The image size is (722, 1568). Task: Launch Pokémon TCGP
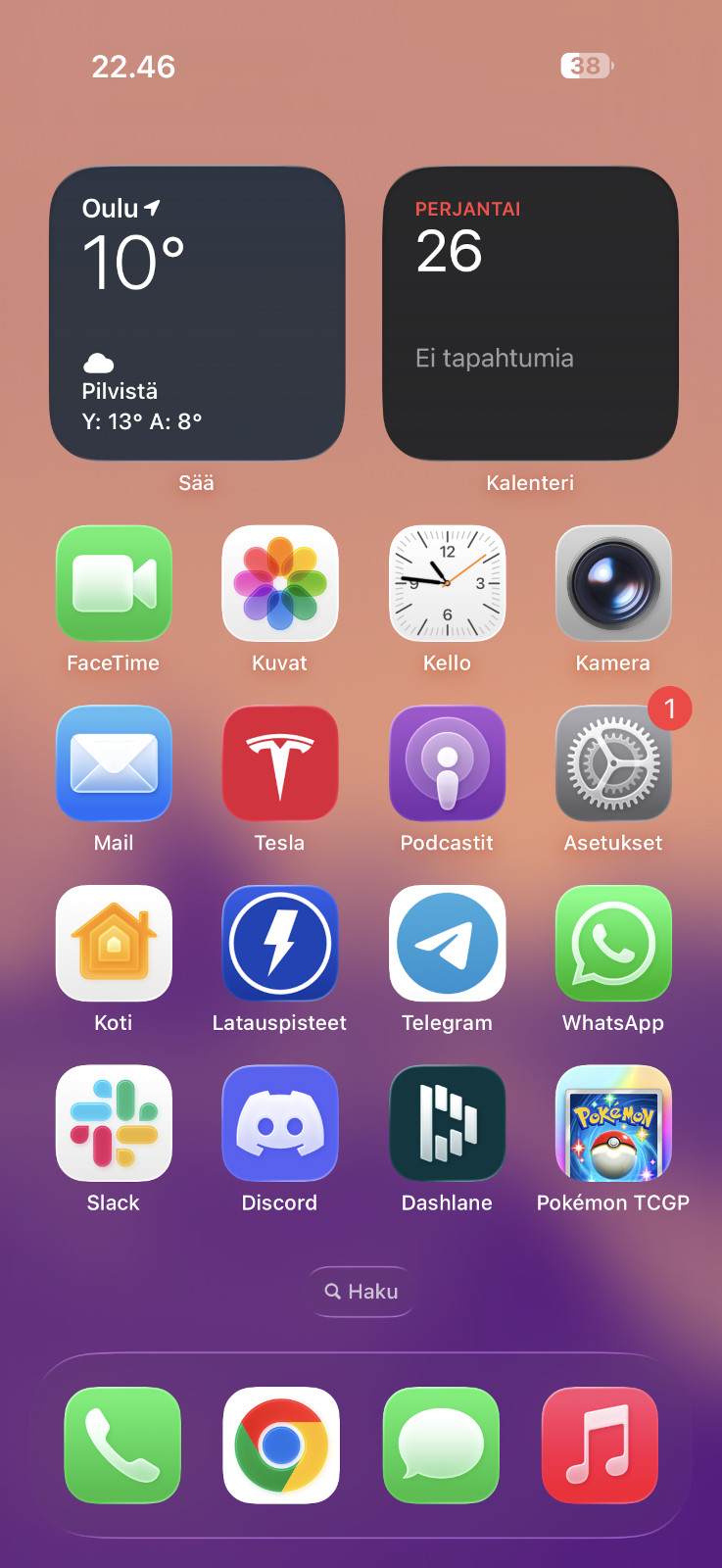613,1123
